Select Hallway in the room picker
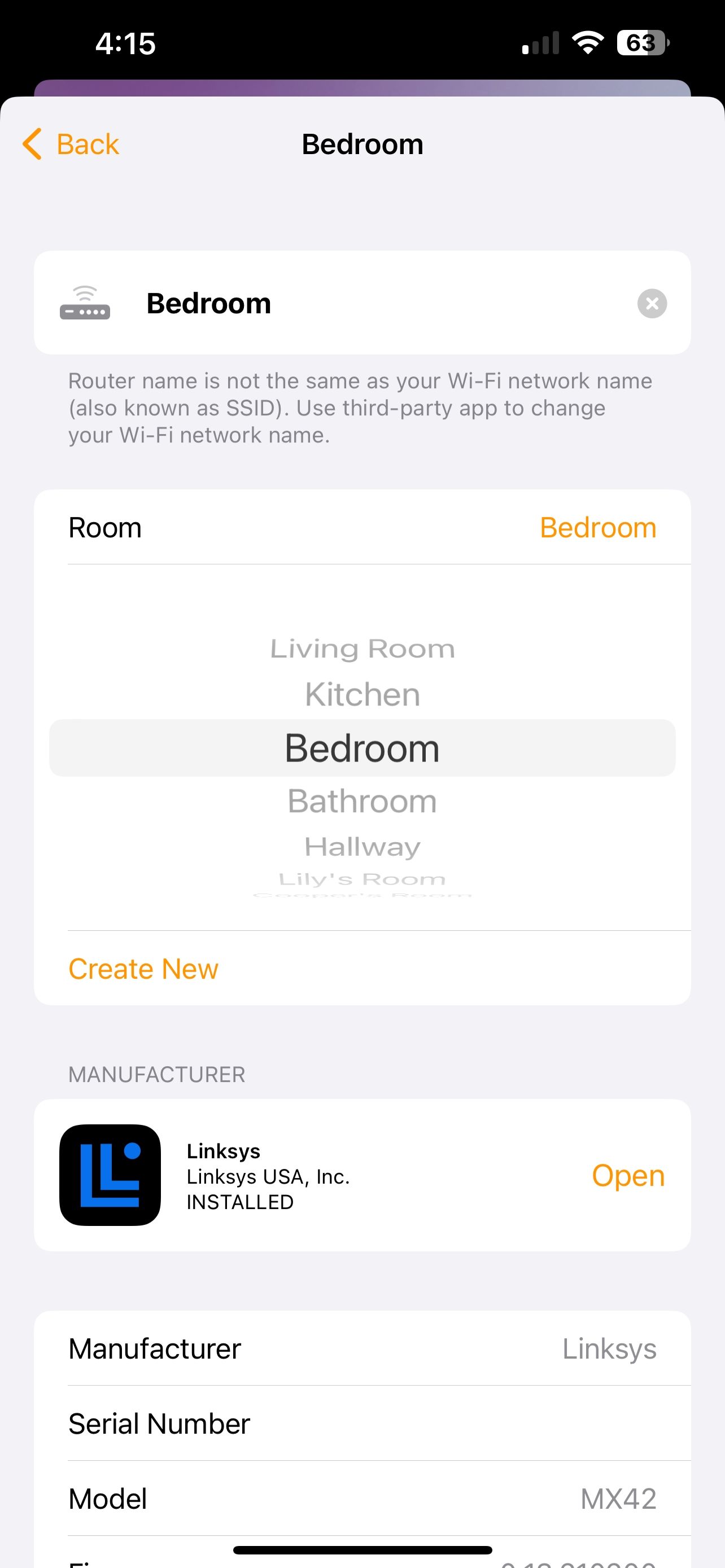 (x=362, y=846)
